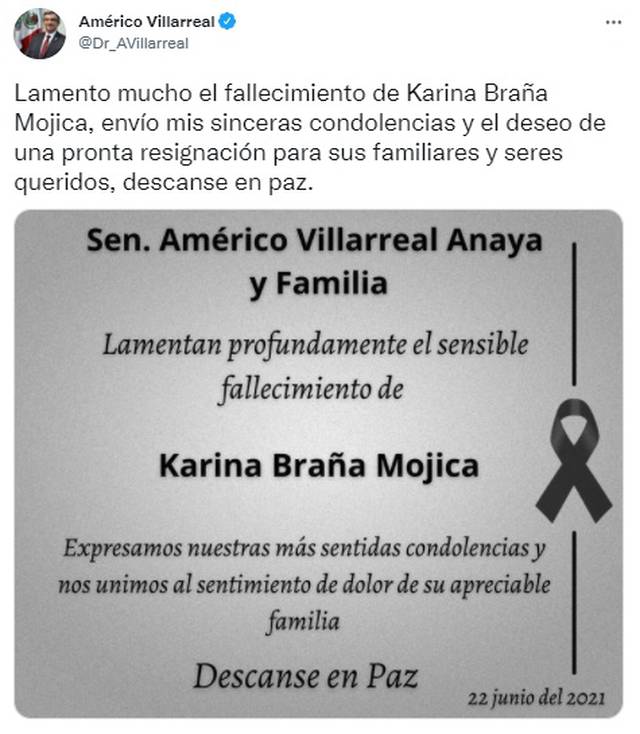Open Américo Villarreal's profile picture
The width and height of the screenshot is (640, 734).
[38, 32]
